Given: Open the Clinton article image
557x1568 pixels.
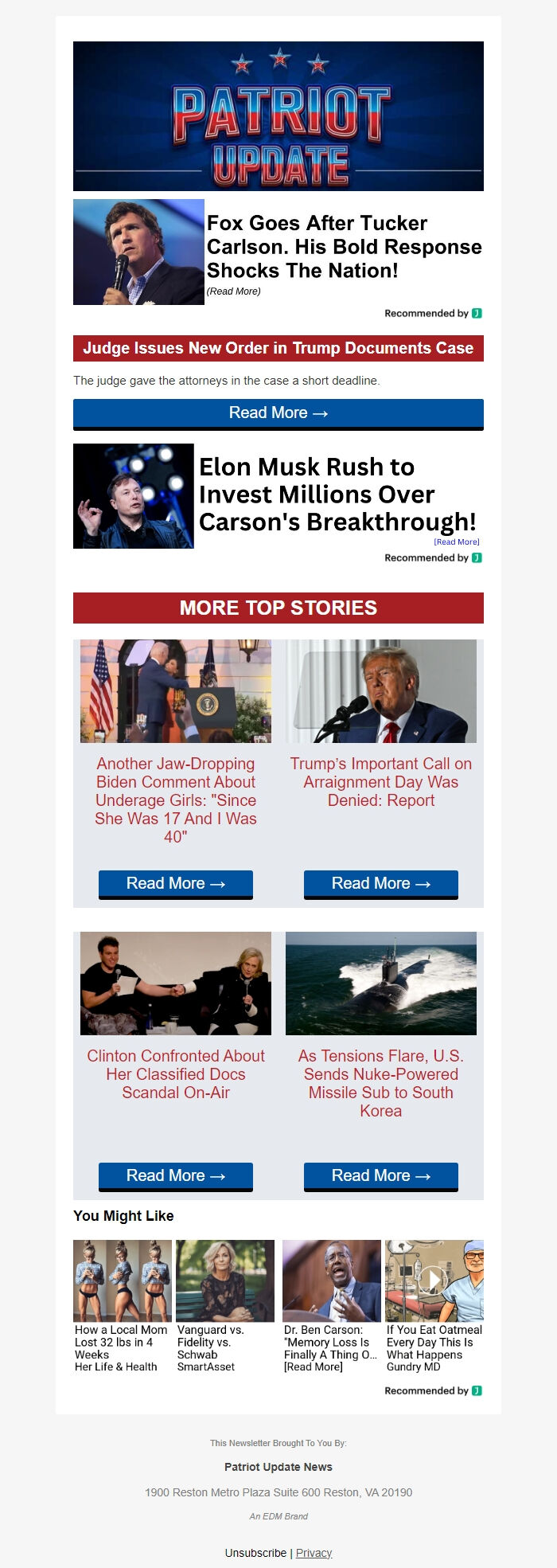Looking at the screenshot, I should click(x=175, y=983).
